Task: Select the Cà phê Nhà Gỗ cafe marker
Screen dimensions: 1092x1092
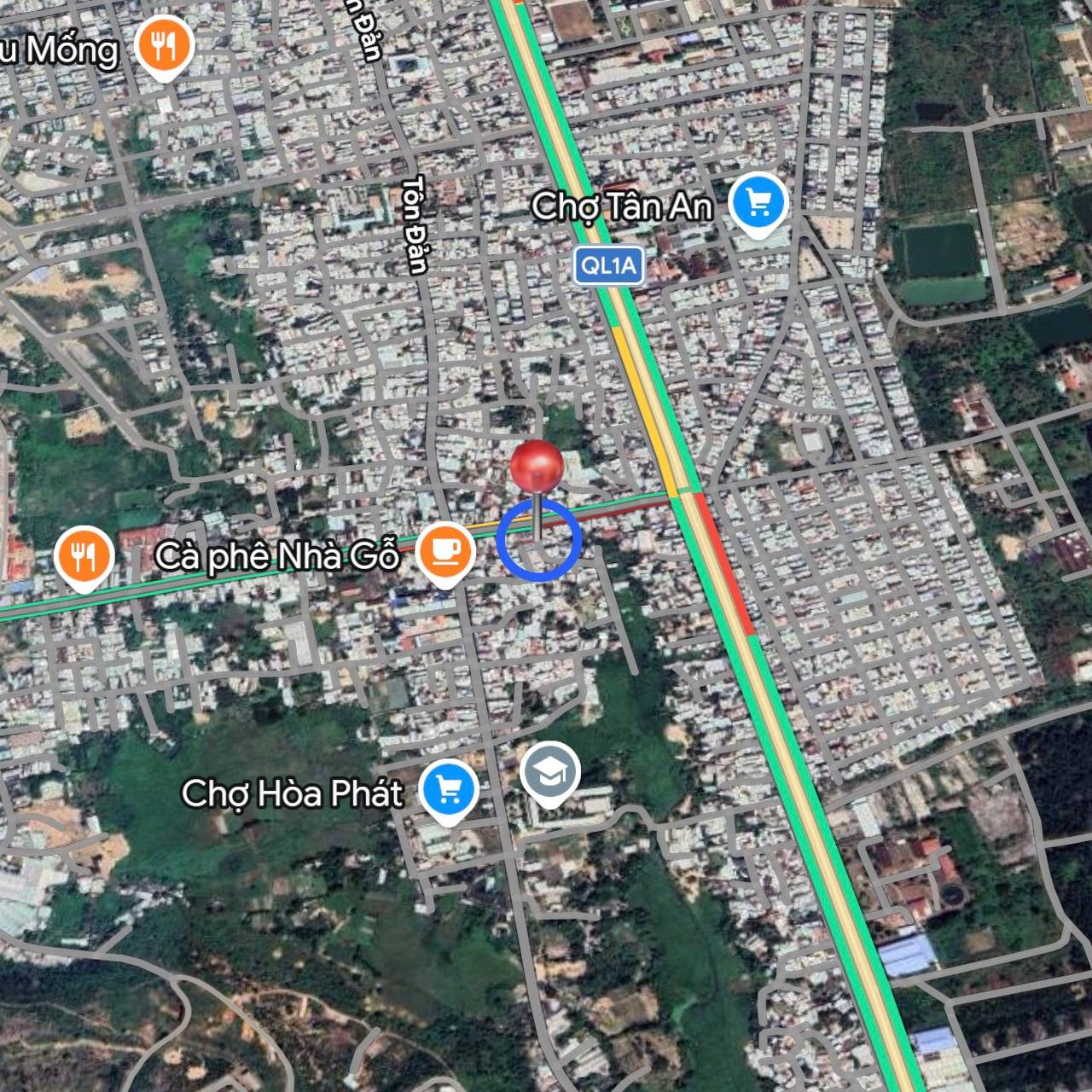Action: [x=444, y=550]
